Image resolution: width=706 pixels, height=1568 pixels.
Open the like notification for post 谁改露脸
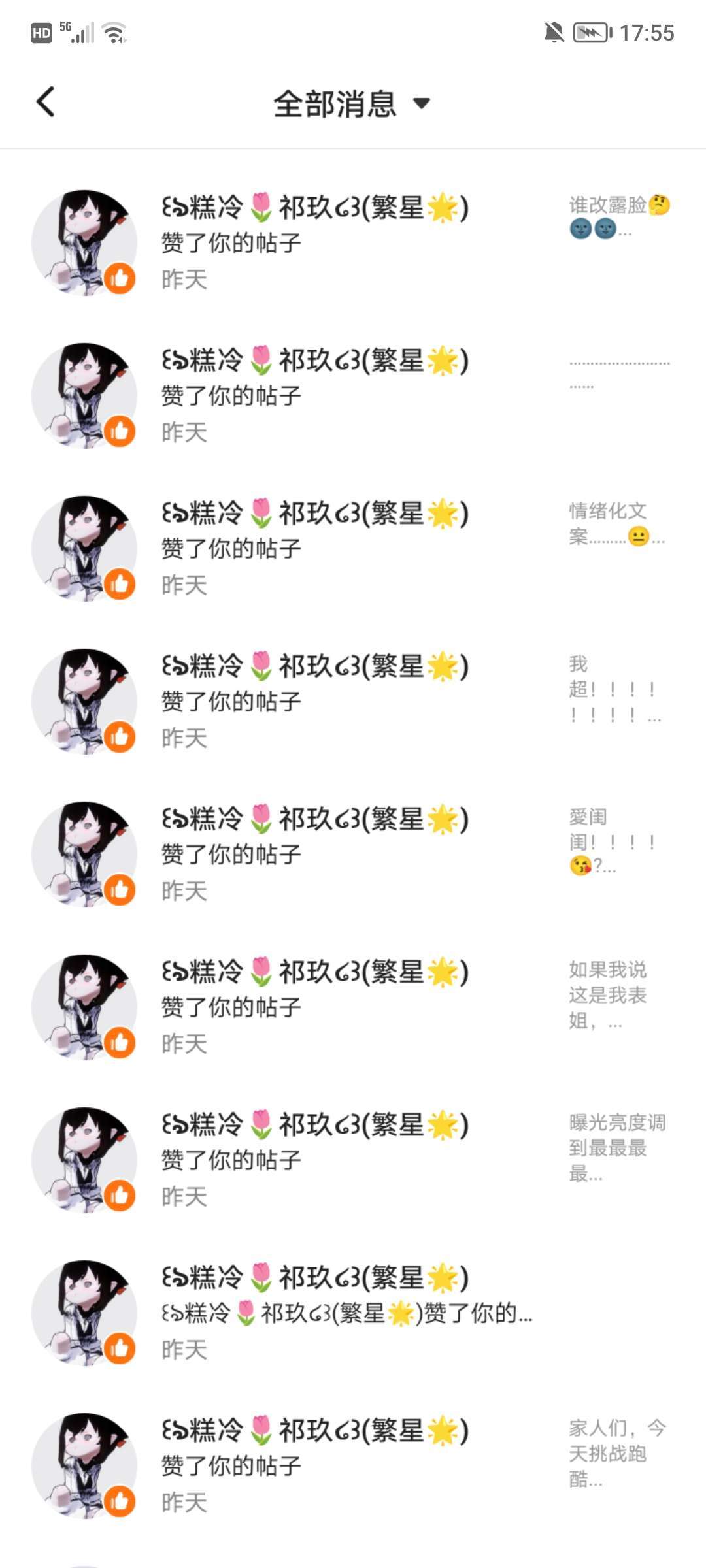pyautogui.click(x=353, y=242)
